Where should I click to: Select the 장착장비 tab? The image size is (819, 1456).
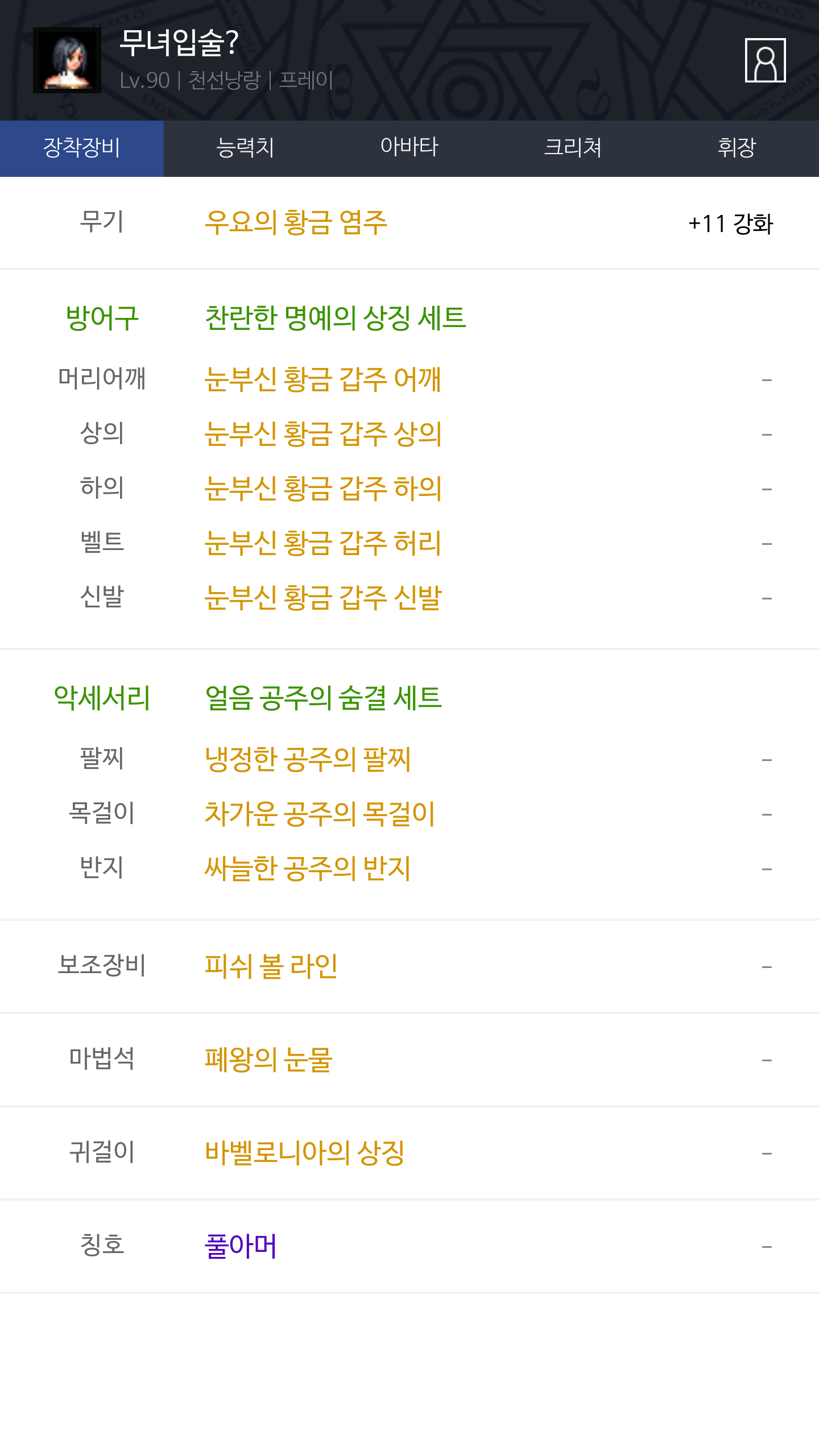[82, 148]
